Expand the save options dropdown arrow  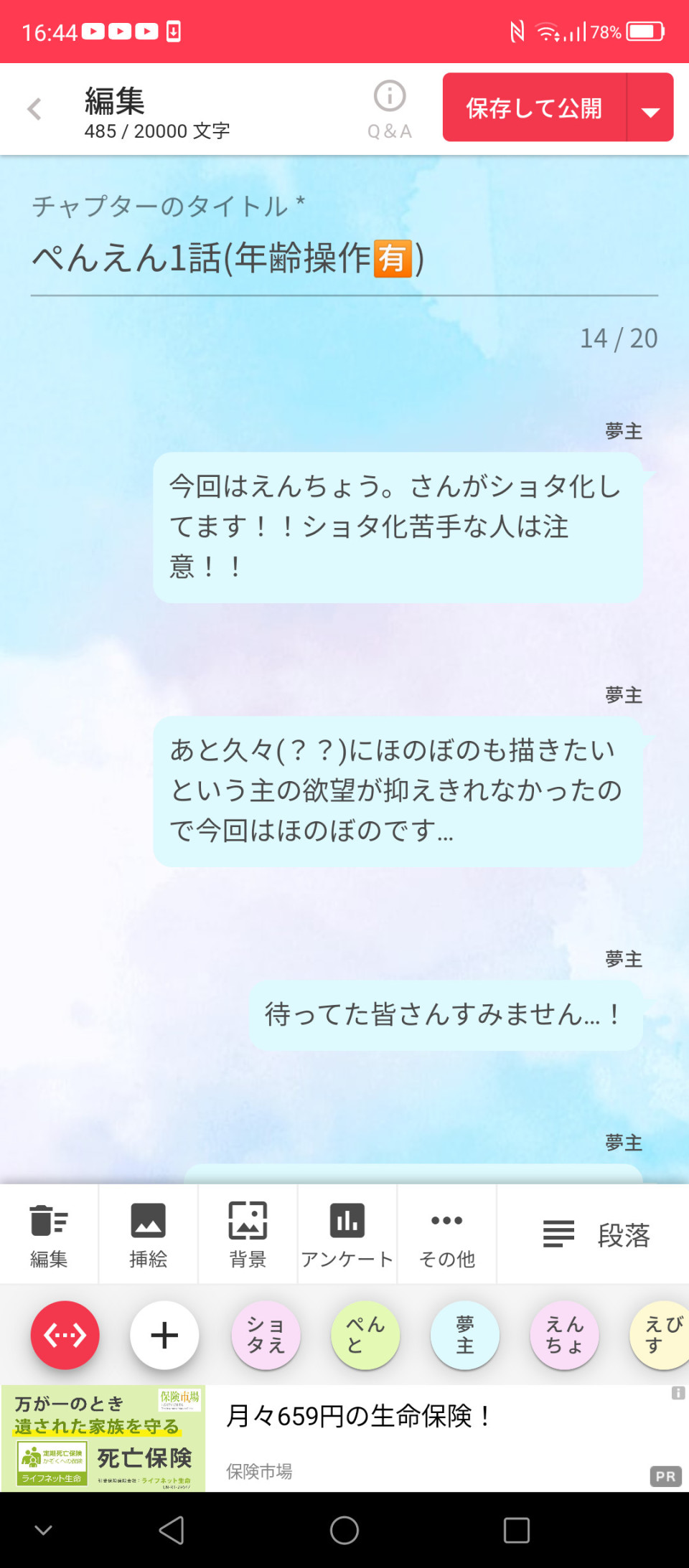[x=650, y=109]
